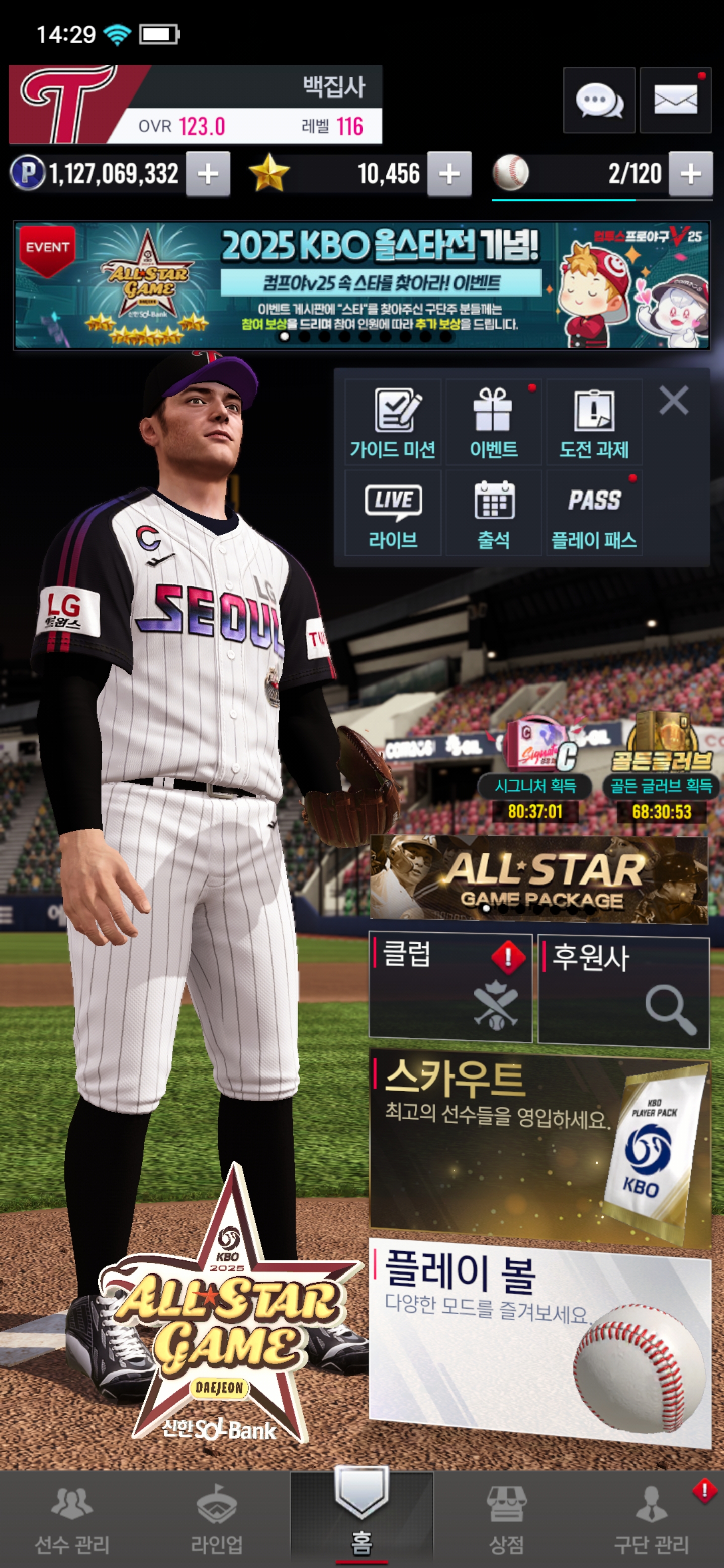Refill play balls with the plus button
The image size is (724, 1568).
tap(690, 175)
